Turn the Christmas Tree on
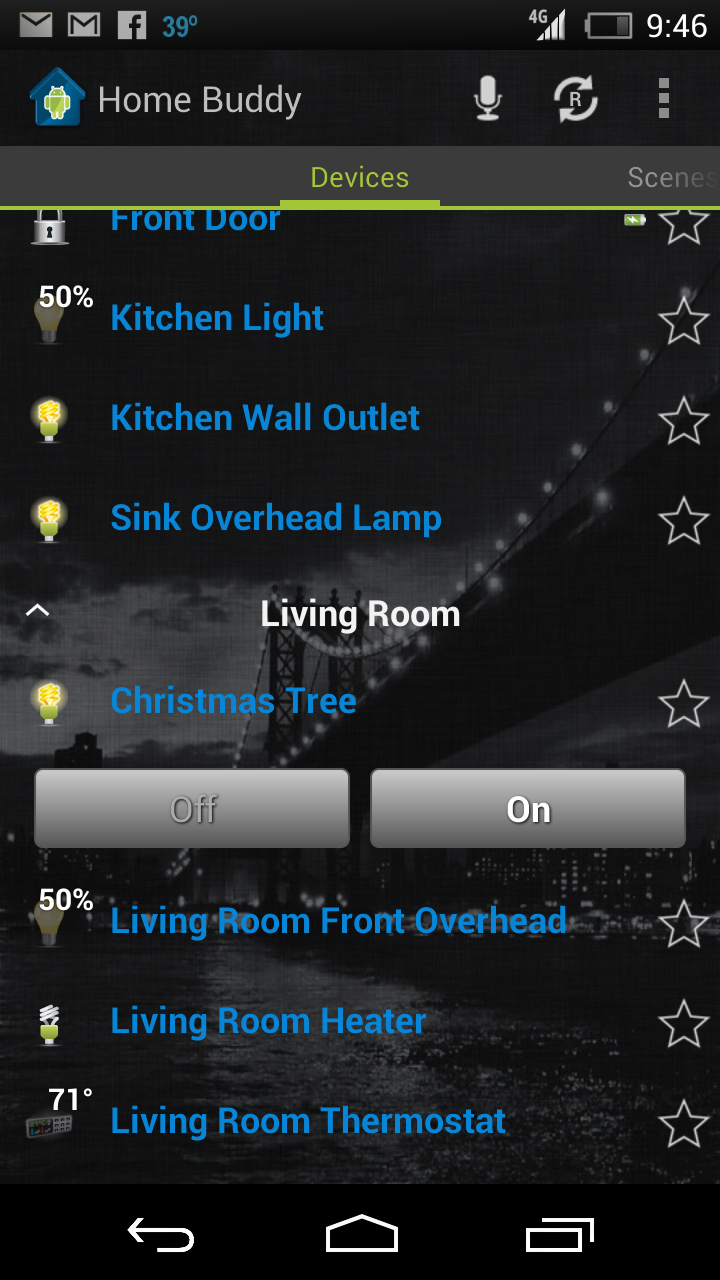Viewport: 720px width, 1280px height. [528, 808]
